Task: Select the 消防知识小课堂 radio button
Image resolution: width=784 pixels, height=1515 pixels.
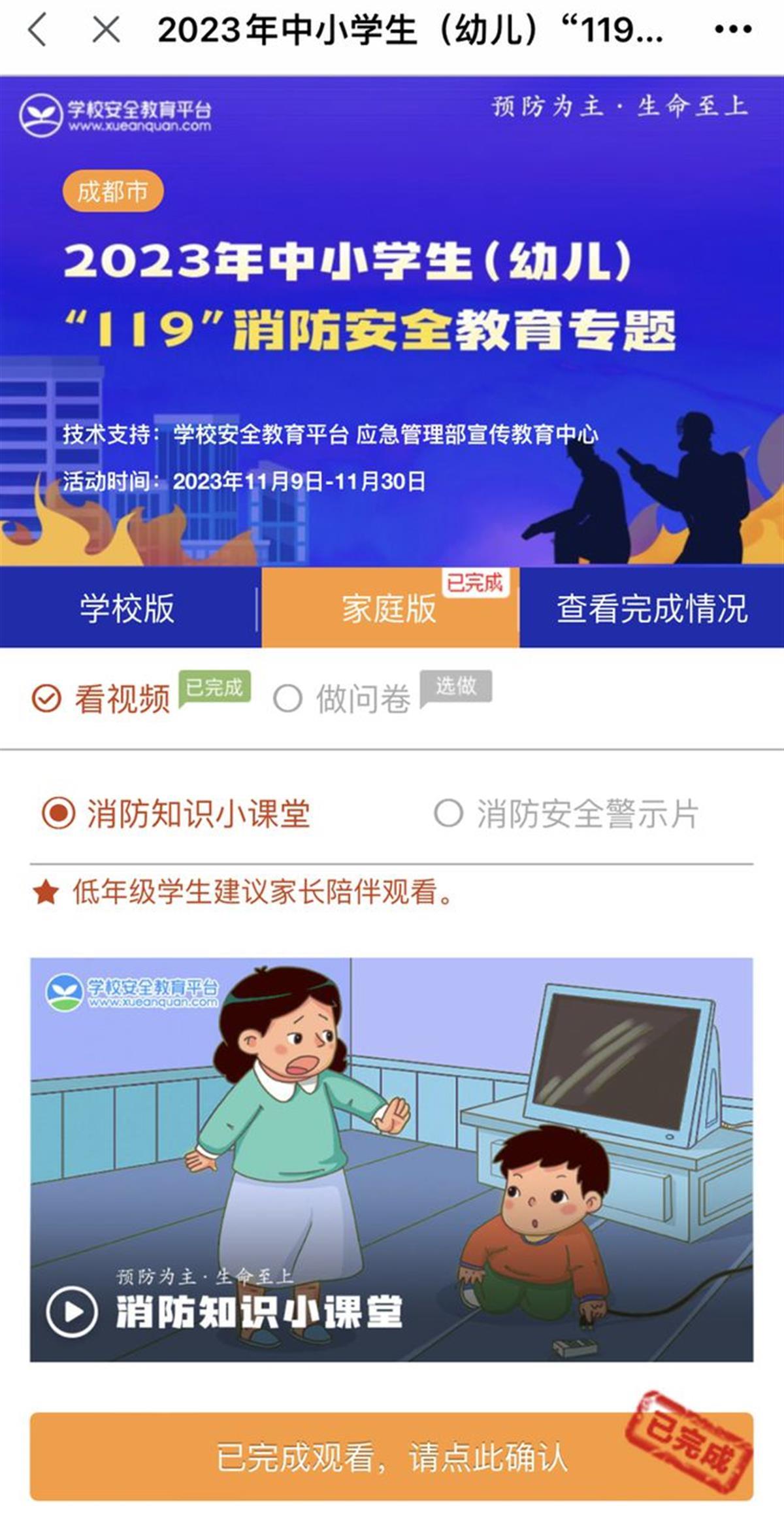Action: (x=59, y=813)
